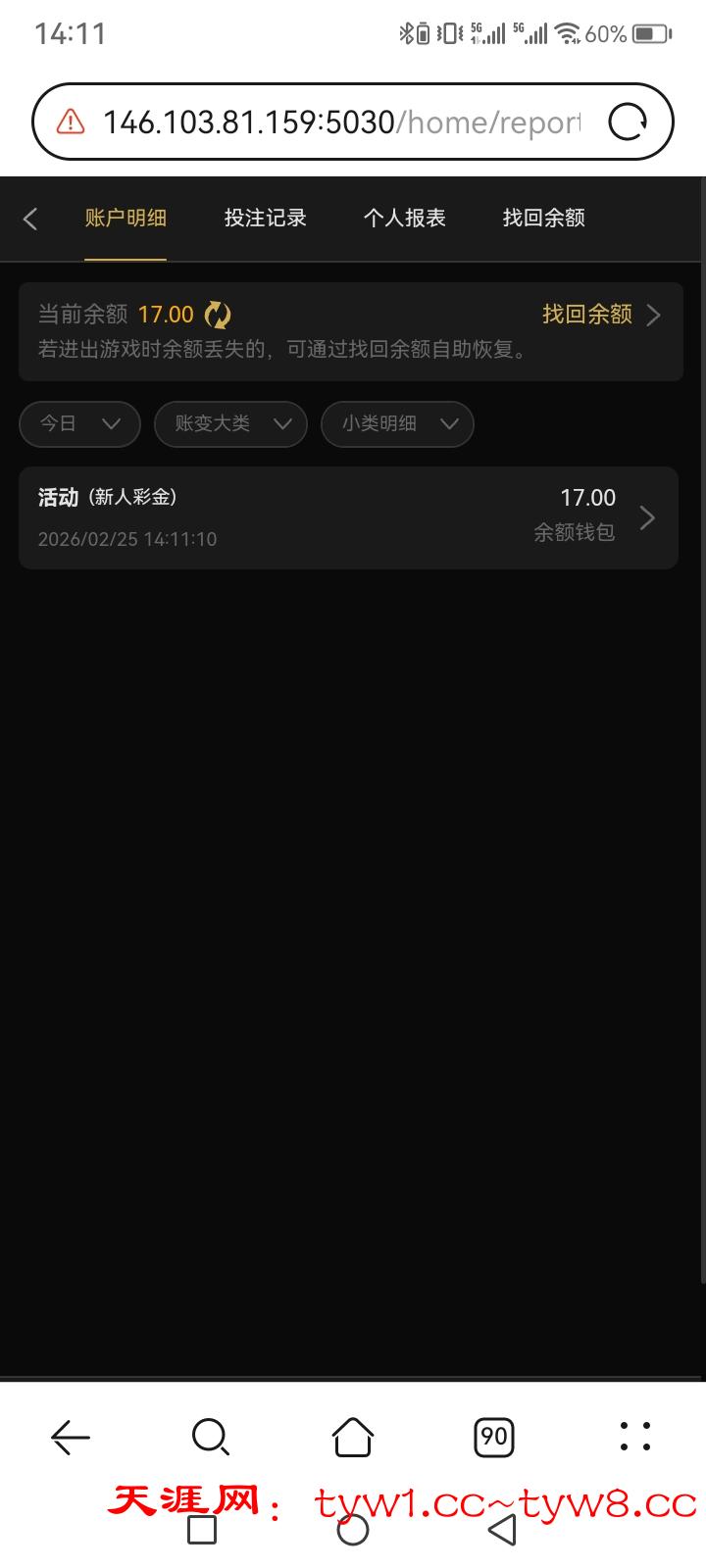This screenshot has height=1568, width=706.
Task: Expand the 小类明细 filter dropdown
Action: pos(397,424)
